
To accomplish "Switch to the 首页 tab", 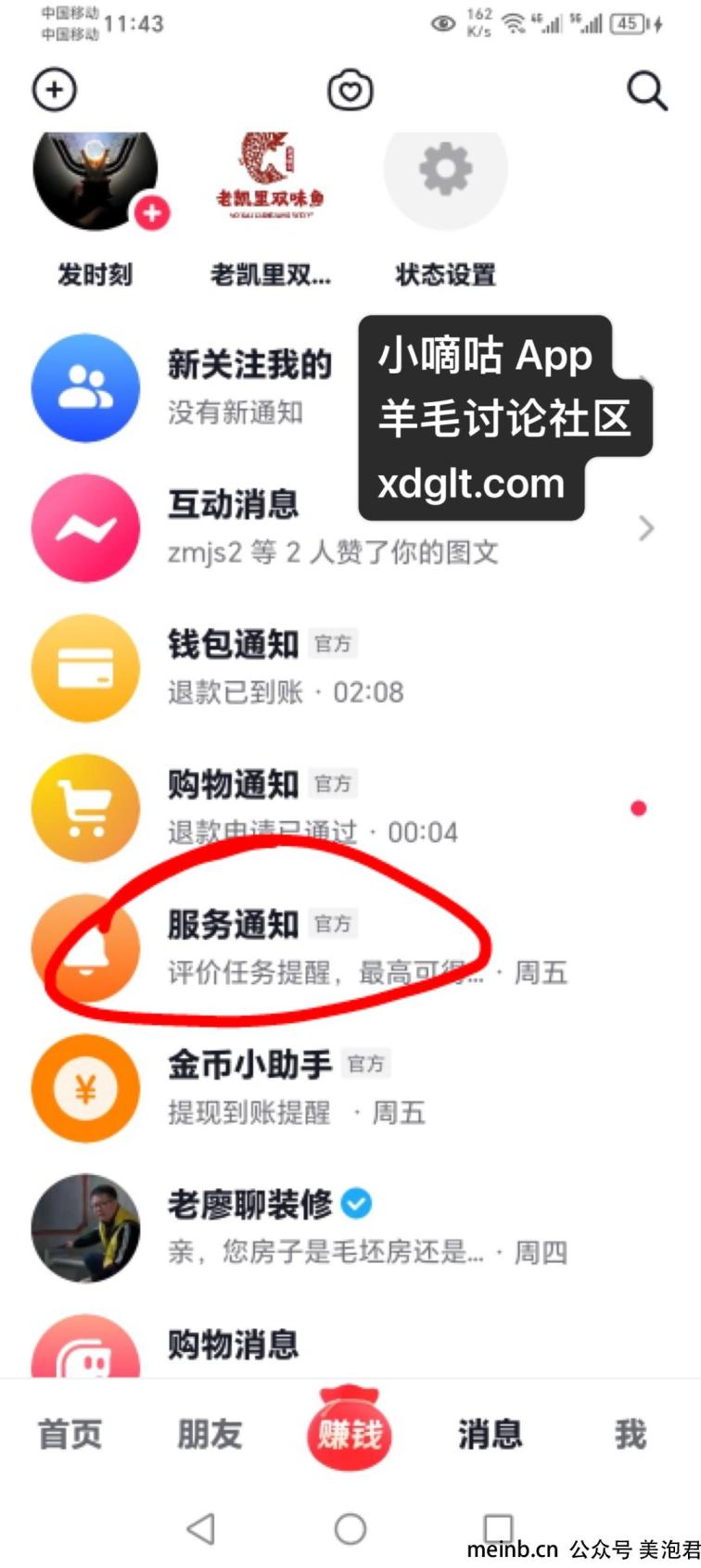I will pos(70,1435).
